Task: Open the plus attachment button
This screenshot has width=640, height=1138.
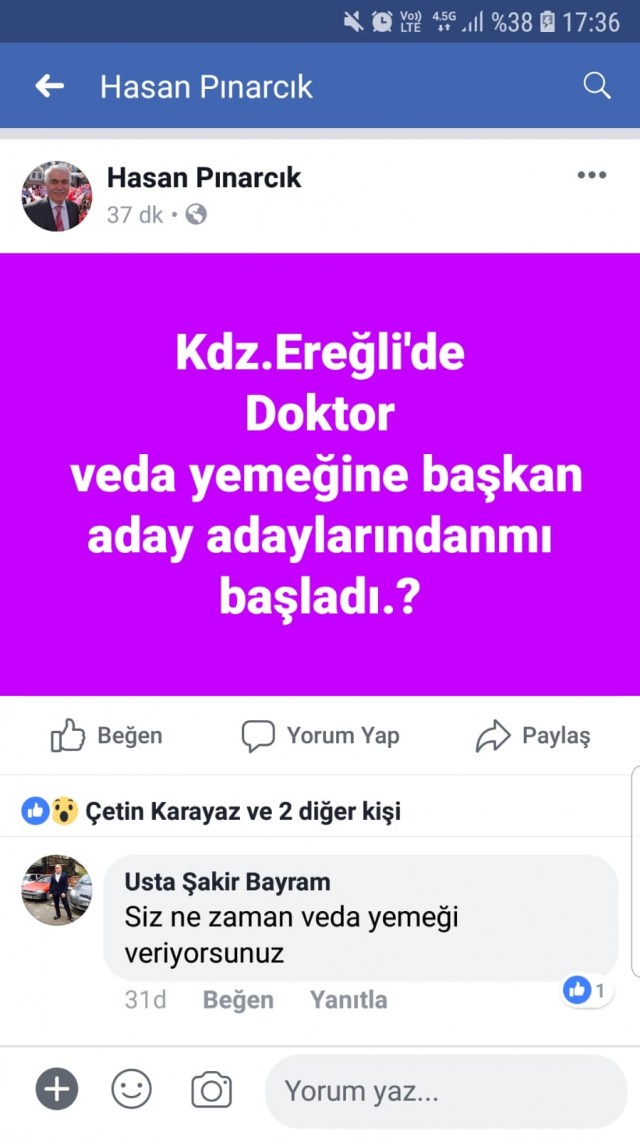Action: click(x=57, y=1090)
